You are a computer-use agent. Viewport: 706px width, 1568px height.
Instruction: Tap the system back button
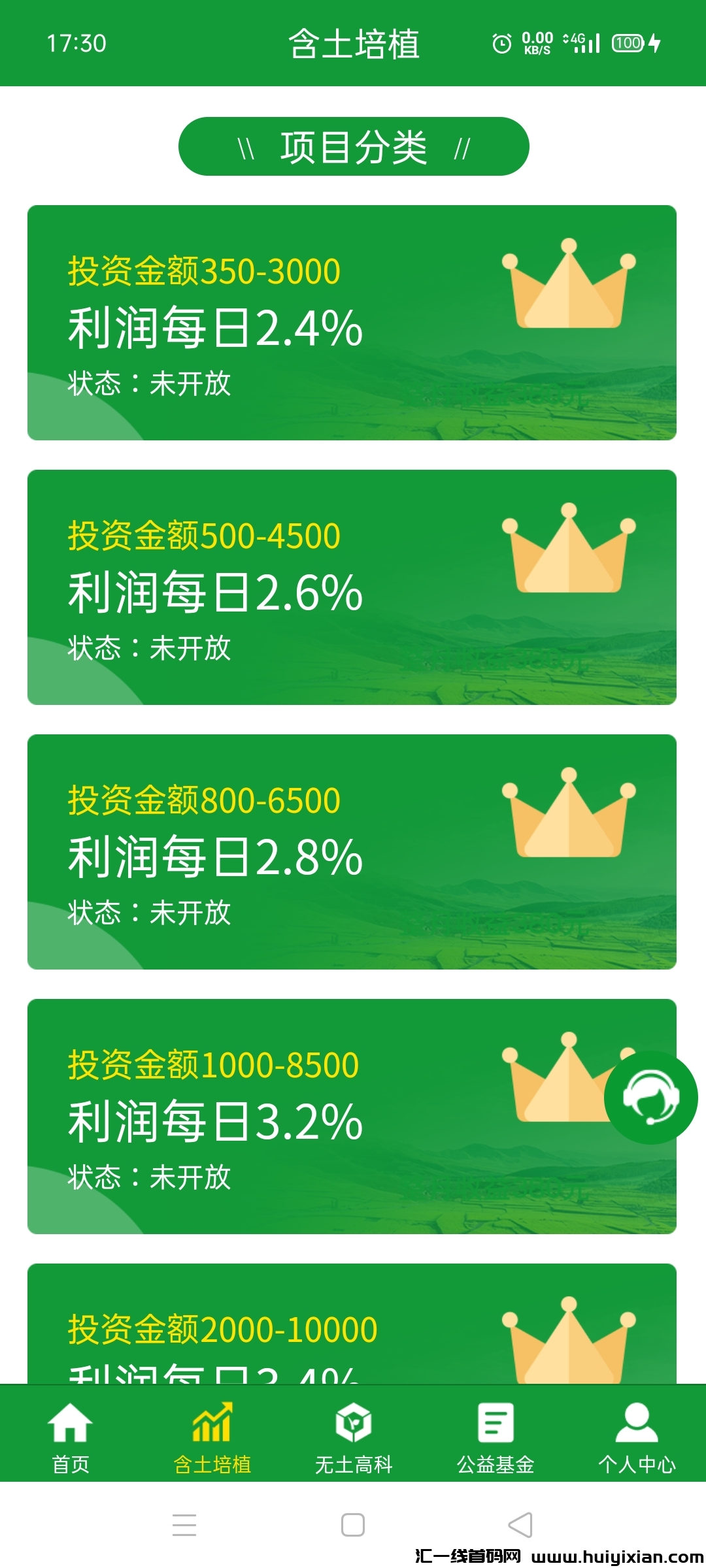pyautogui.click(x=520, y=1526)
